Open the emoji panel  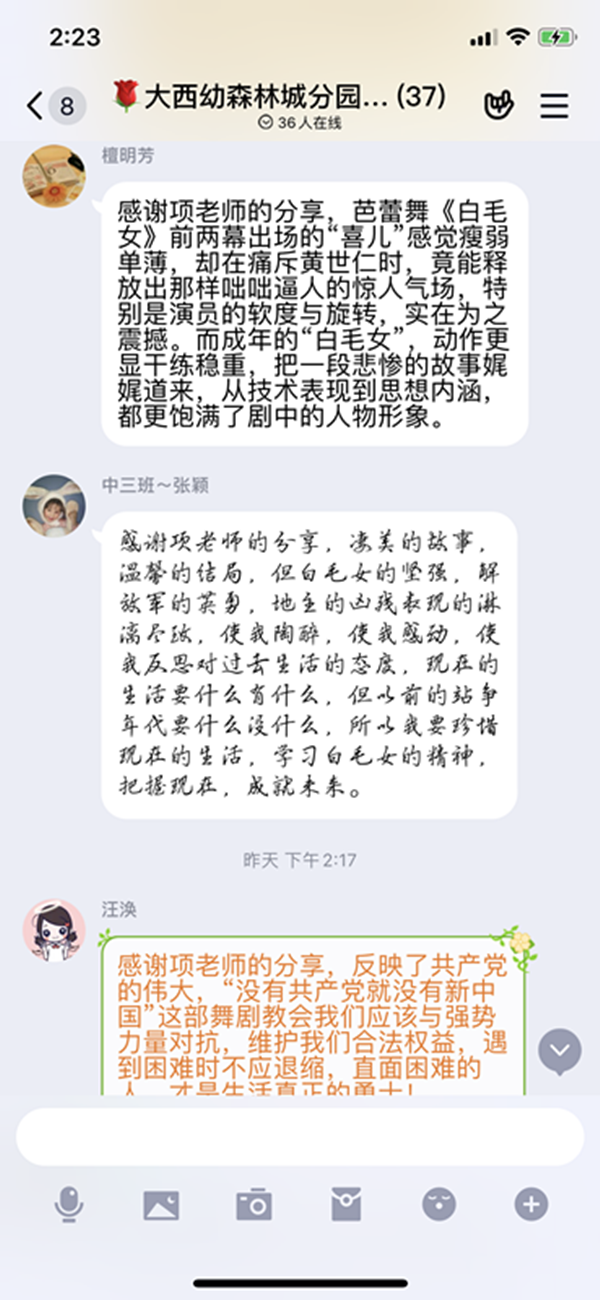point(439,1205)
